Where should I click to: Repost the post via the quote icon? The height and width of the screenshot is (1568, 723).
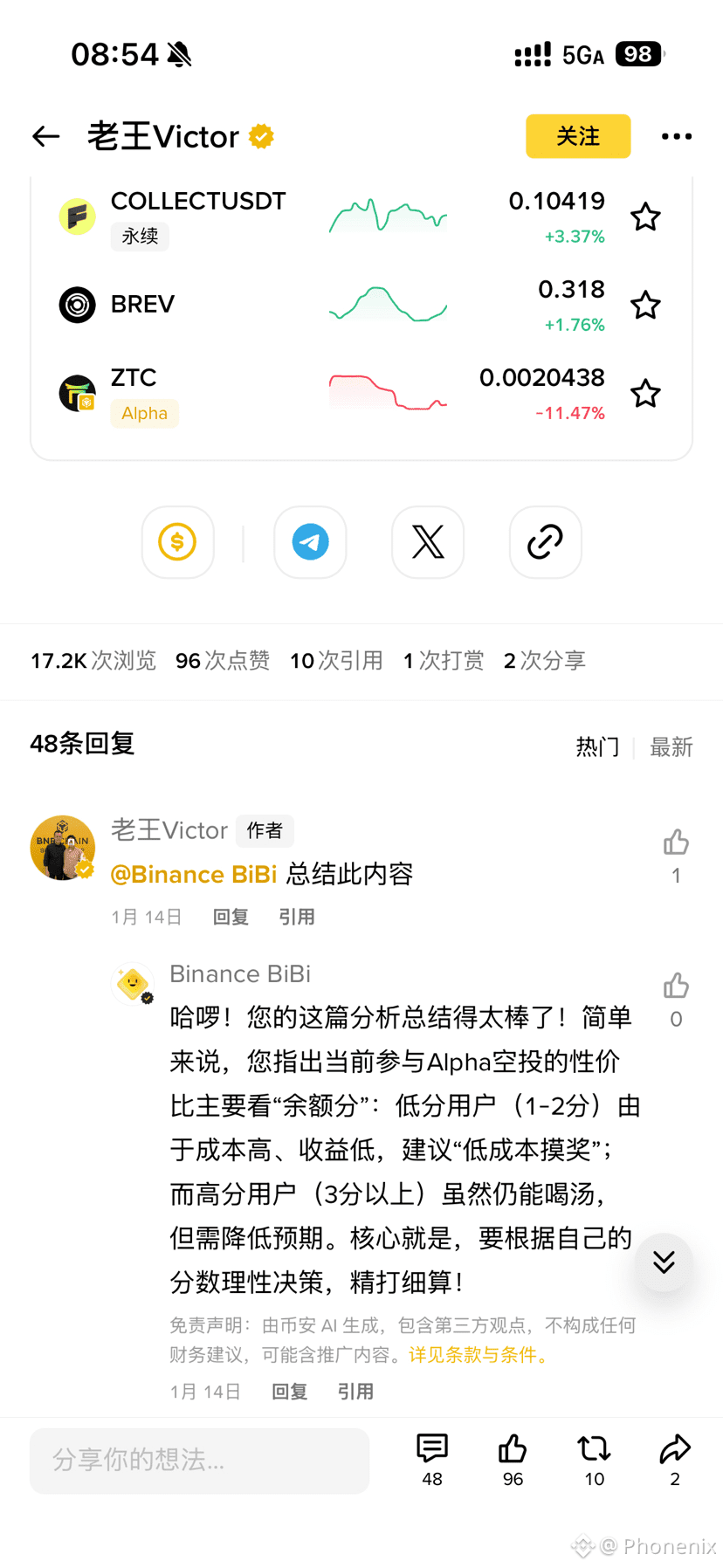click(594, 1451)
